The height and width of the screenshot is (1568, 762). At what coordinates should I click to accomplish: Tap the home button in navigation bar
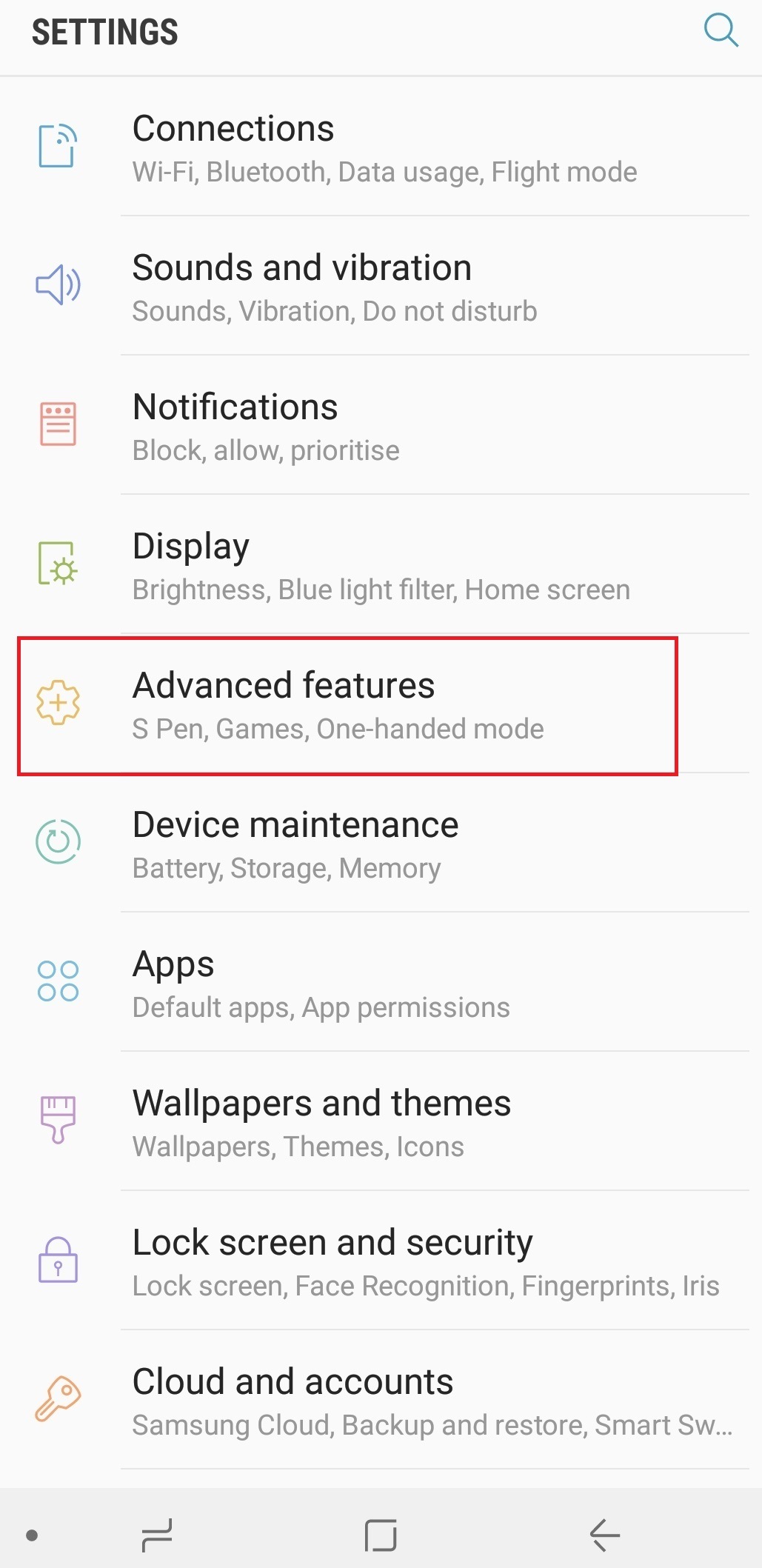tap(381, 1535)
